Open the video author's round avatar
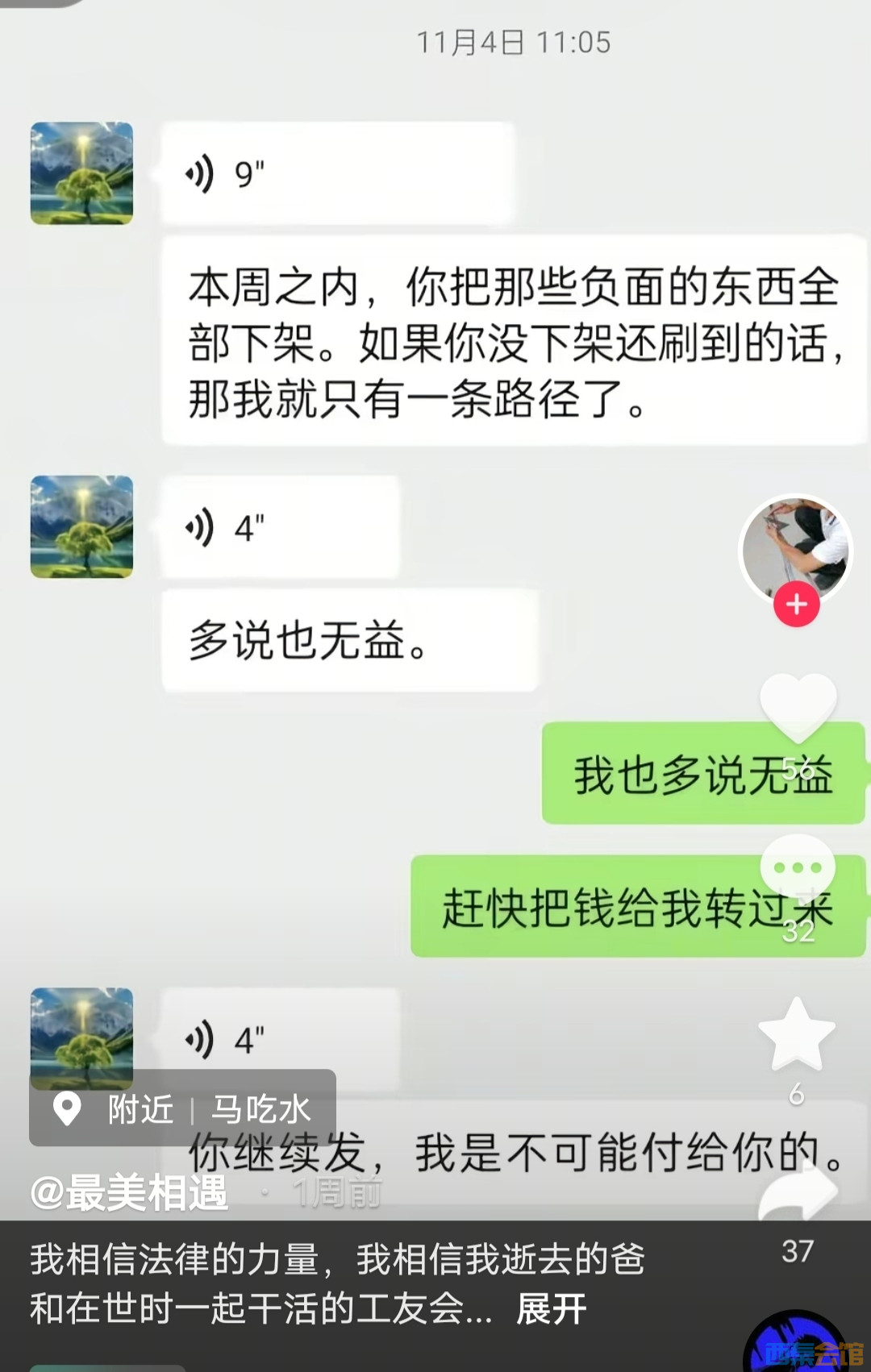871x1372 pixels. coord(796,547)
